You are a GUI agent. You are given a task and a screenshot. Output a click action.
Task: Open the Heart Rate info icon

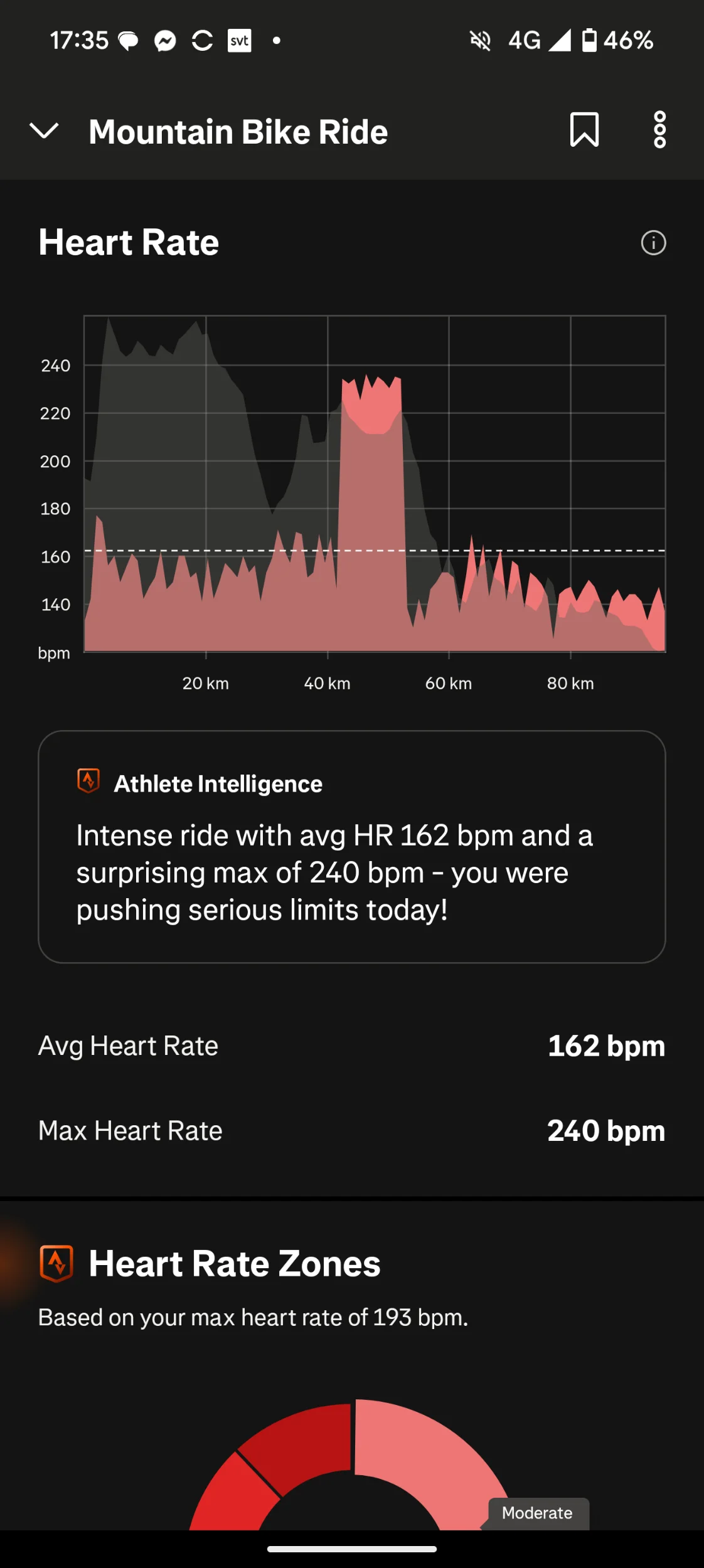tap(653, 243)
